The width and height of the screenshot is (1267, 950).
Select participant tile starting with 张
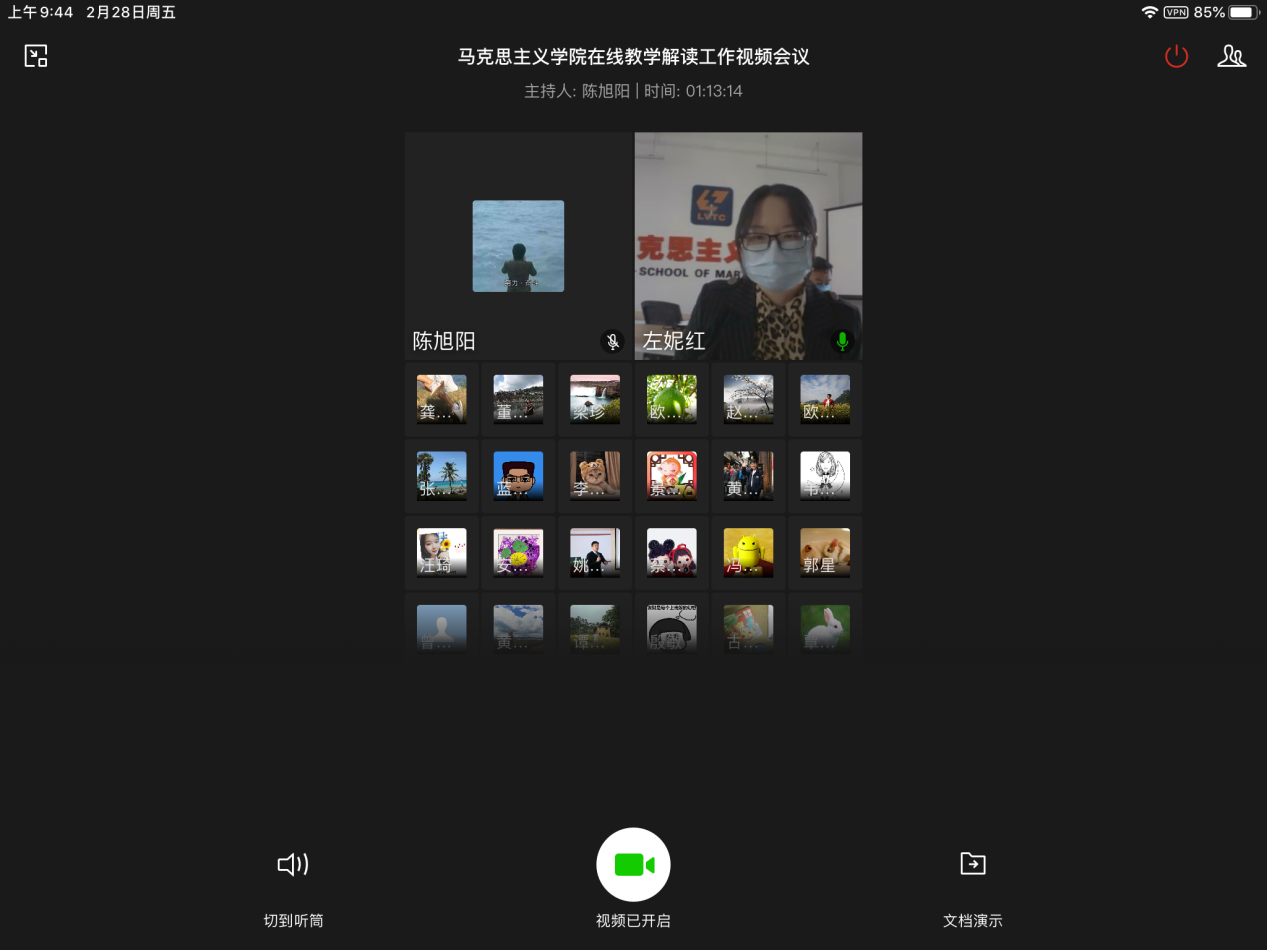[441, 476]
